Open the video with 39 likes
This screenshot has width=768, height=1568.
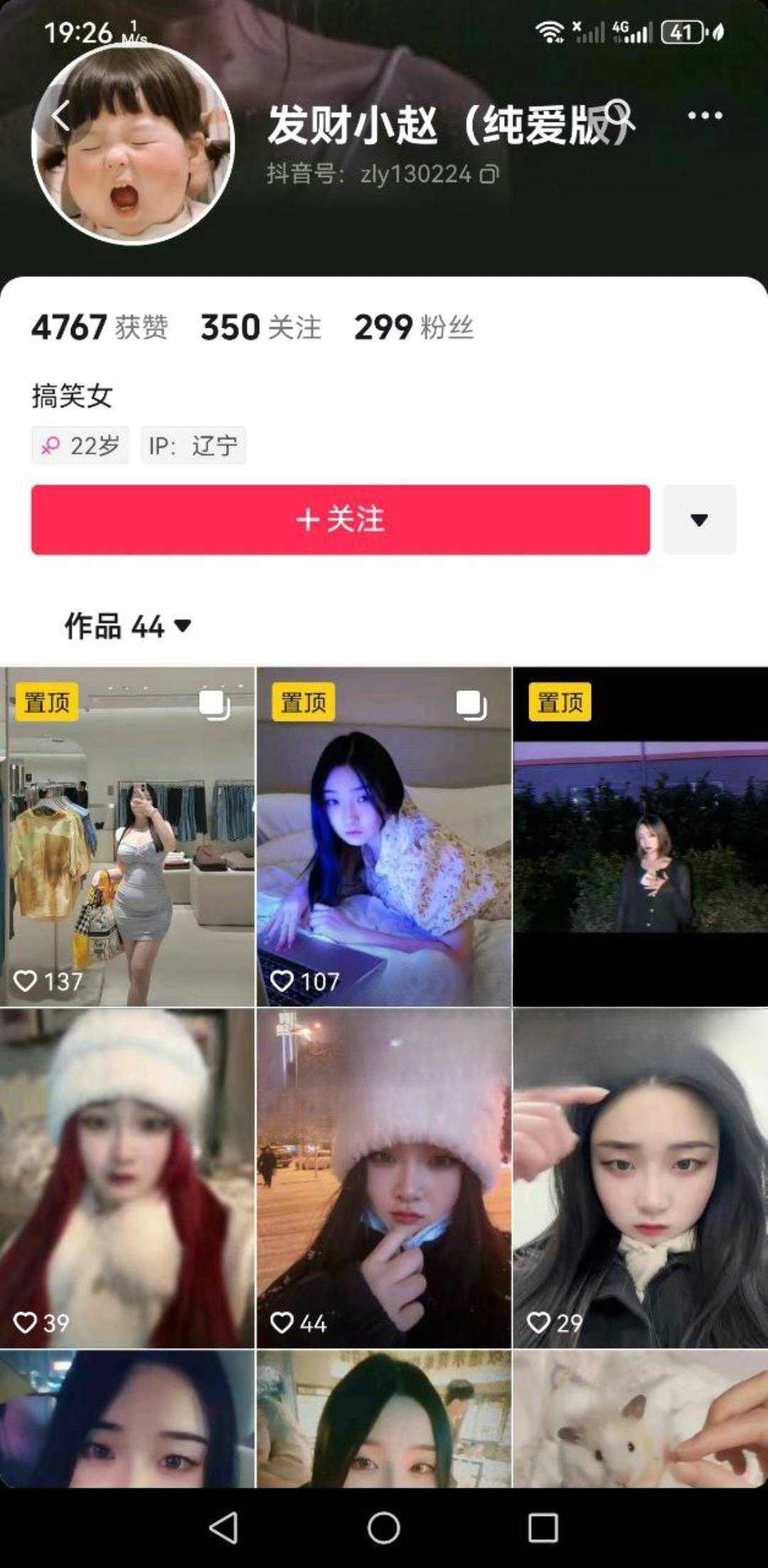click(x=127, y=1178)
